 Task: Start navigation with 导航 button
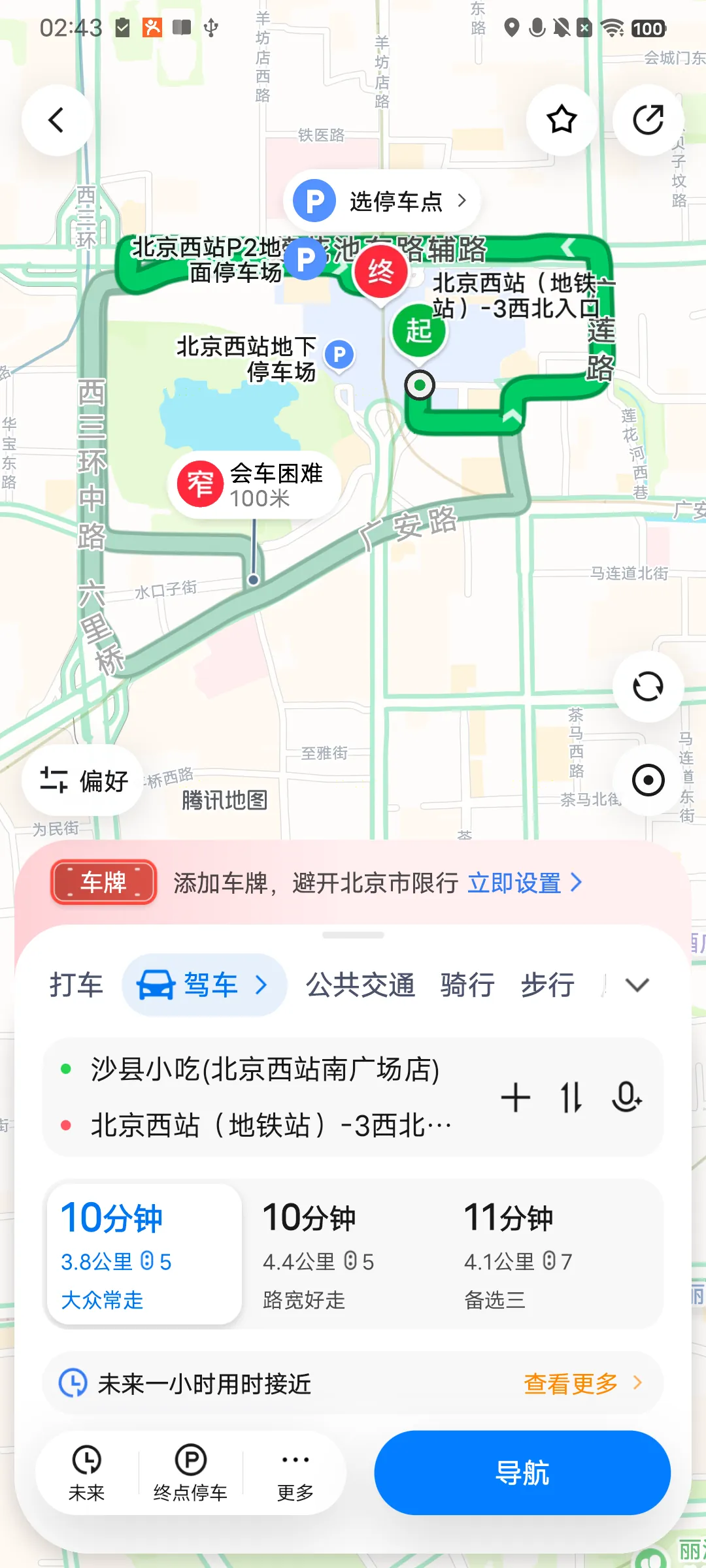tap(522, 1473)
